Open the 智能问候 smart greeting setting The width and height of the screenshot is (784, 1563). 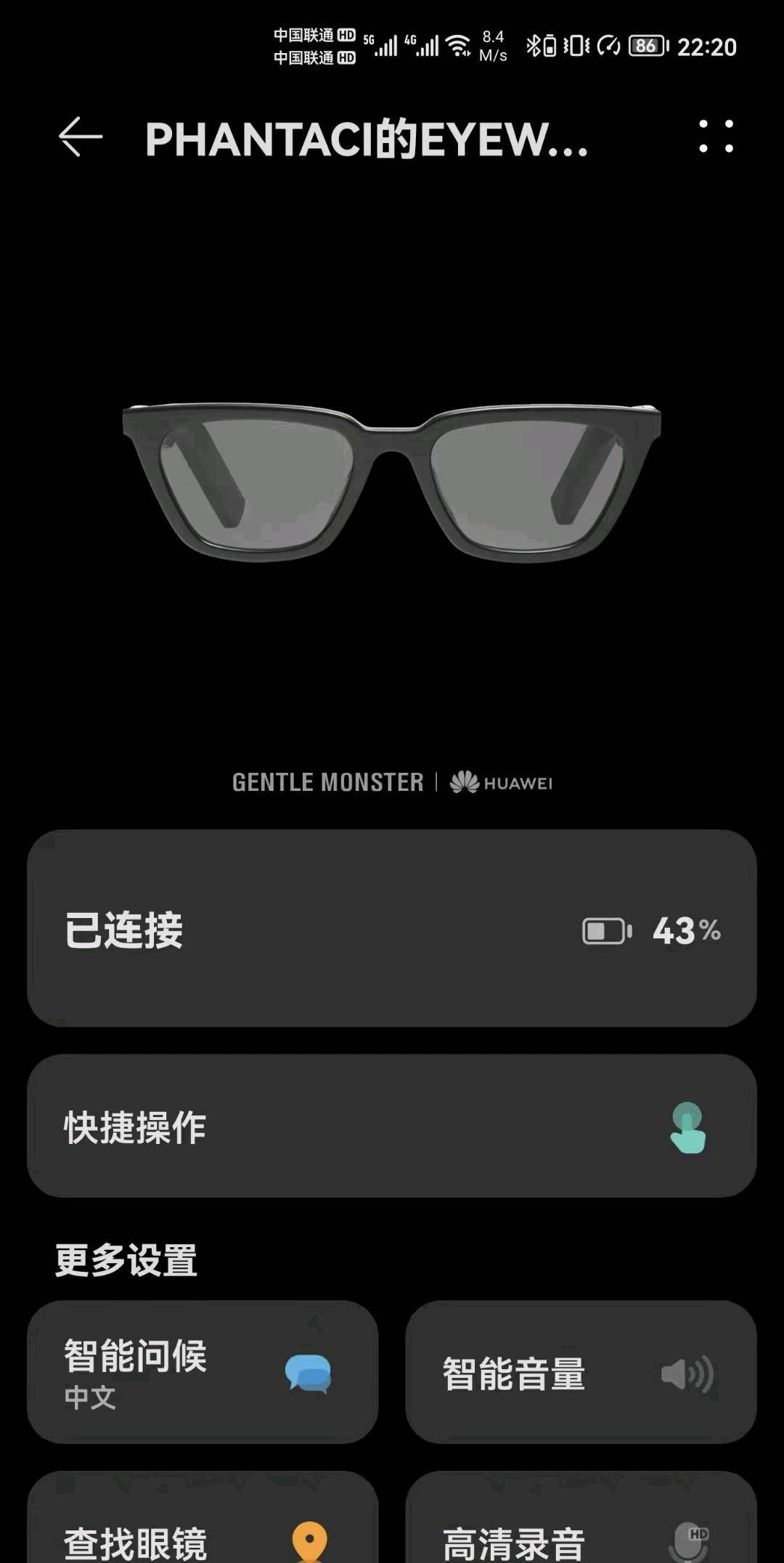[x=203, y=1371]
